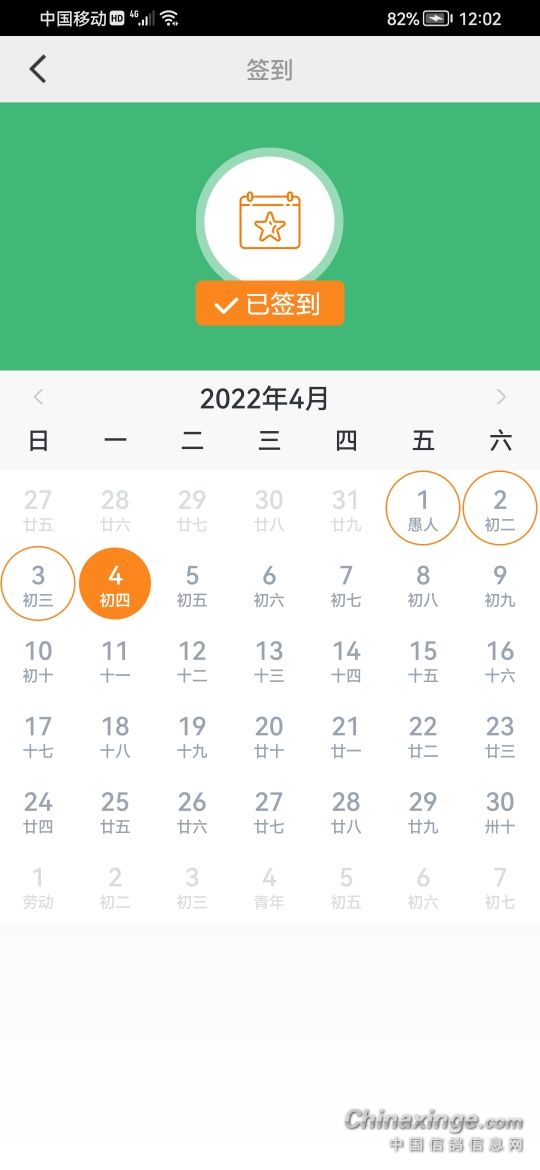Viewport: 540px width, 1170px height.
Task: Pick April 20 廿十
Action: coord(269,736)
